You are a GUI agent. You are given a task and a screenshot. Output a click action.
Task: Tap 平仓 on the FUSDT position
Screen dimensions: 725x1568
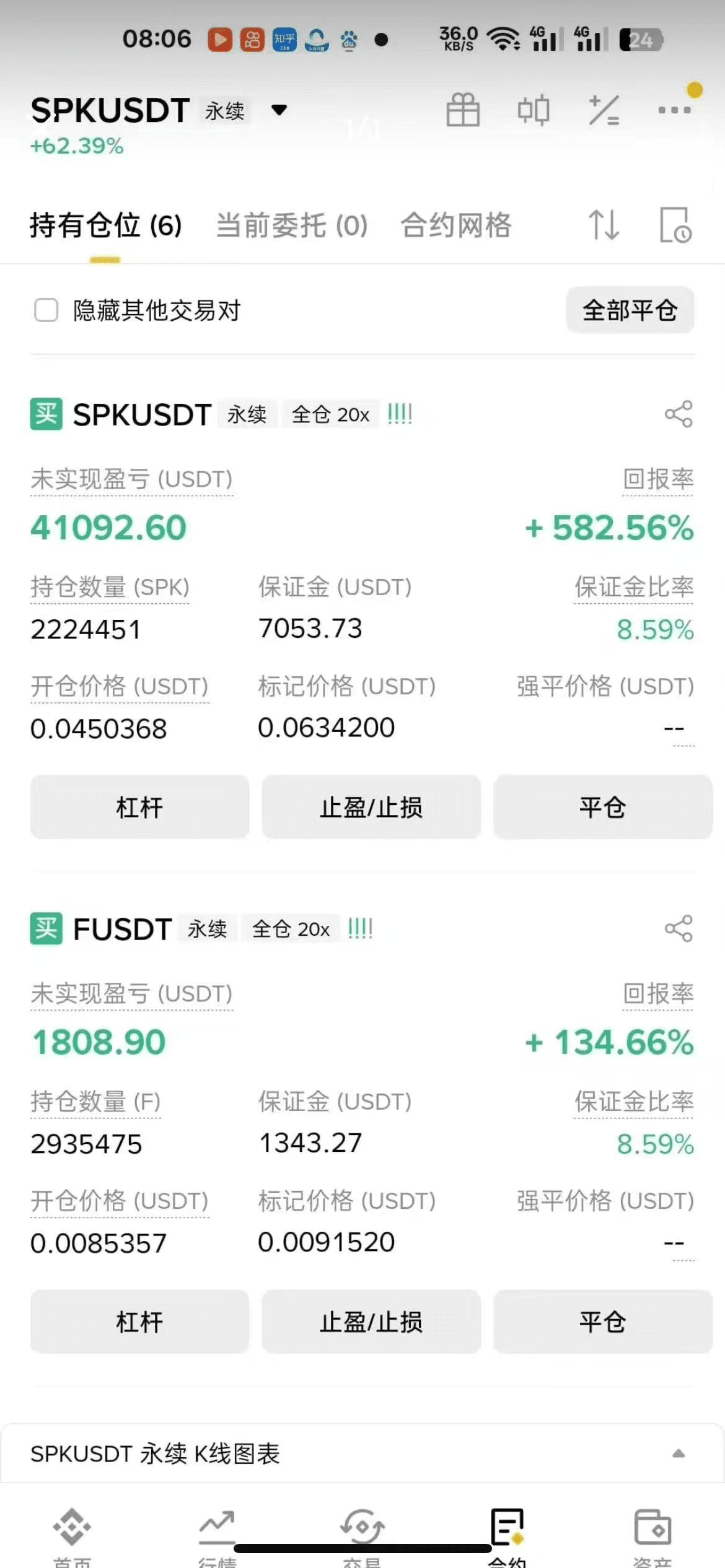[x=603, y=1322]
